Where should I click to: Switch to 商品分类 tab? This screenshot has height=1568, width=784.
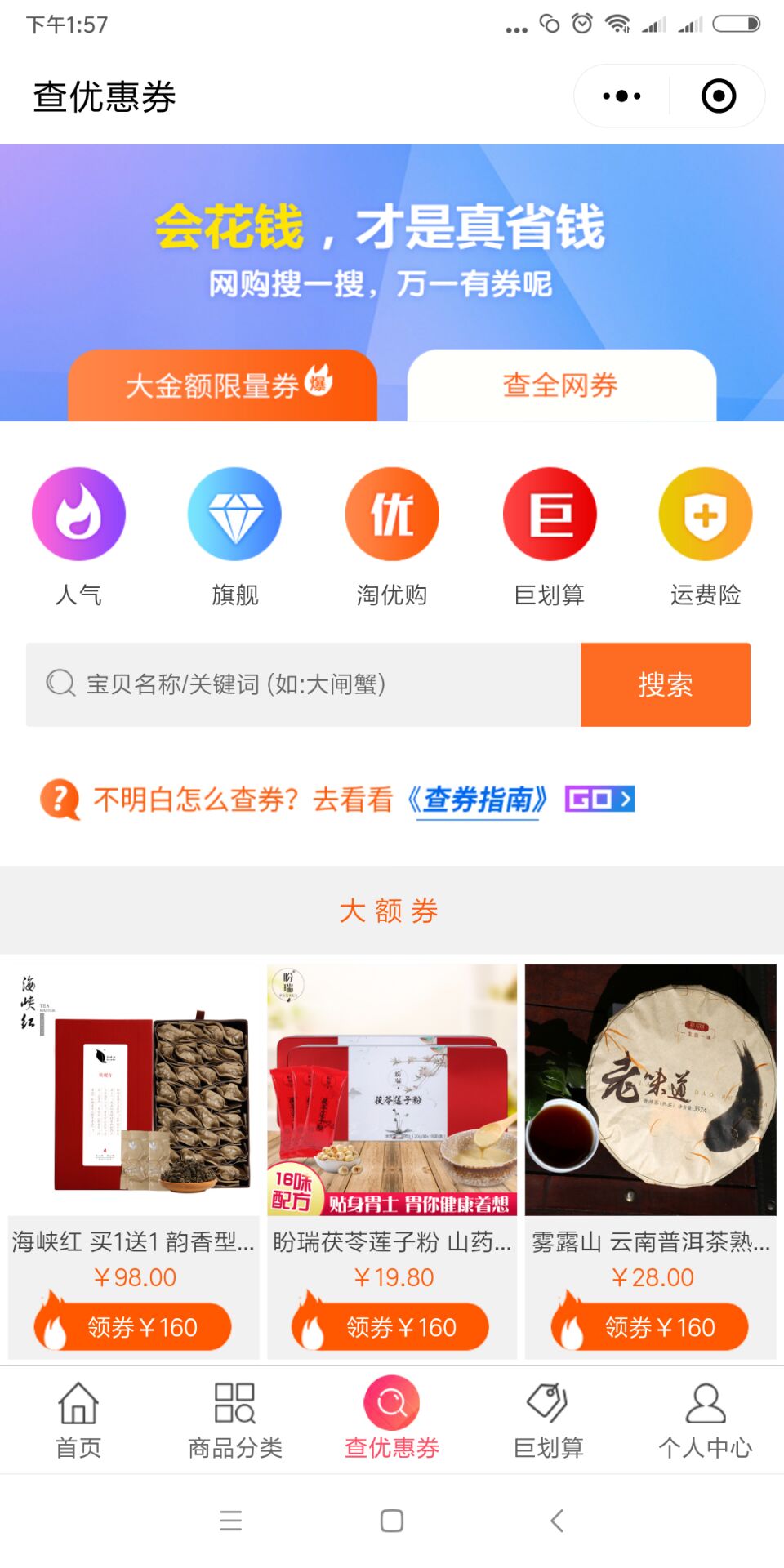(x=235, y=1420)
